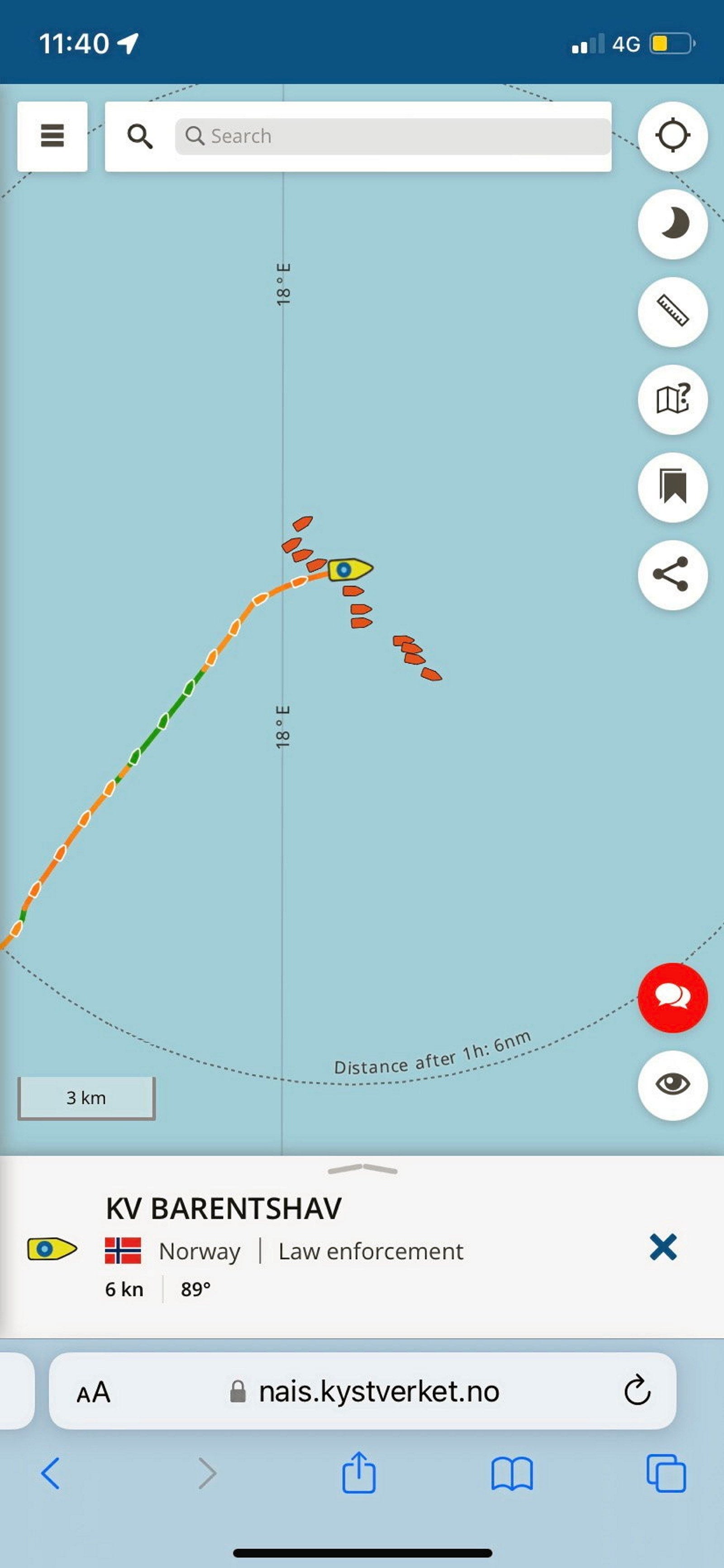This screenshot has width=724, height=1568.
Task: Switch to night mode
Action: pos(672,224)
